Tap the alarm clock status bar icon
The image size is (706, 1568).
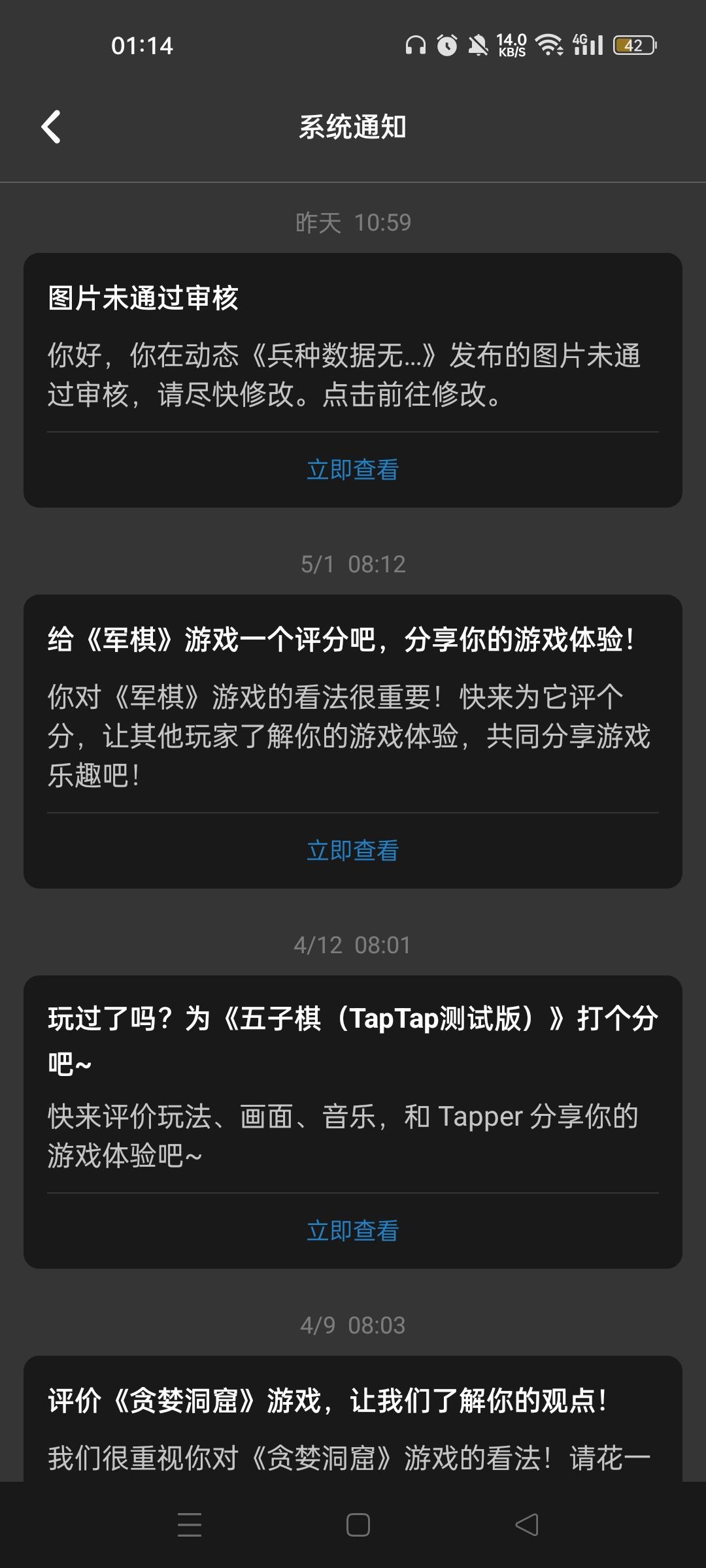[447, 44]
